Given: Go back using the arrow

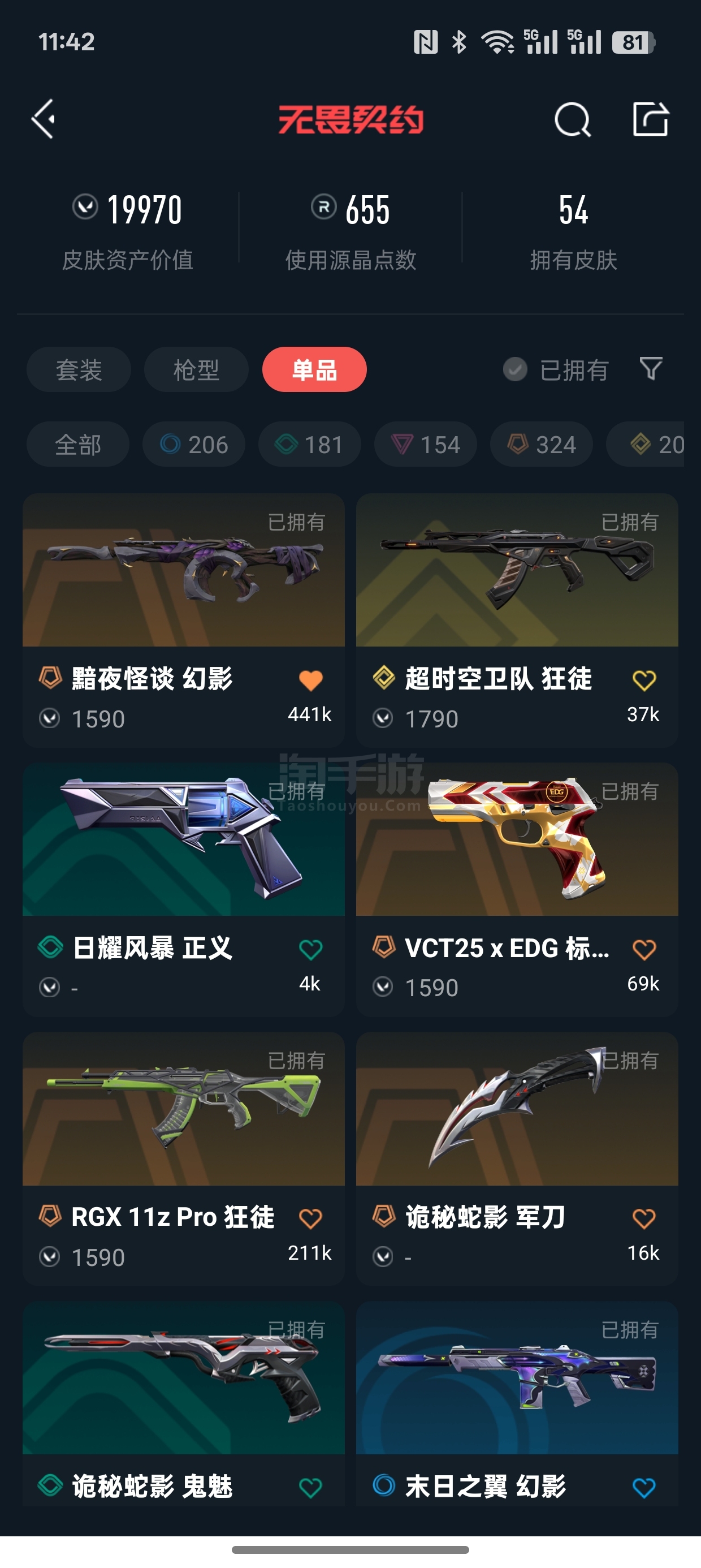Looking at the screenshot, I should (44, 119).
